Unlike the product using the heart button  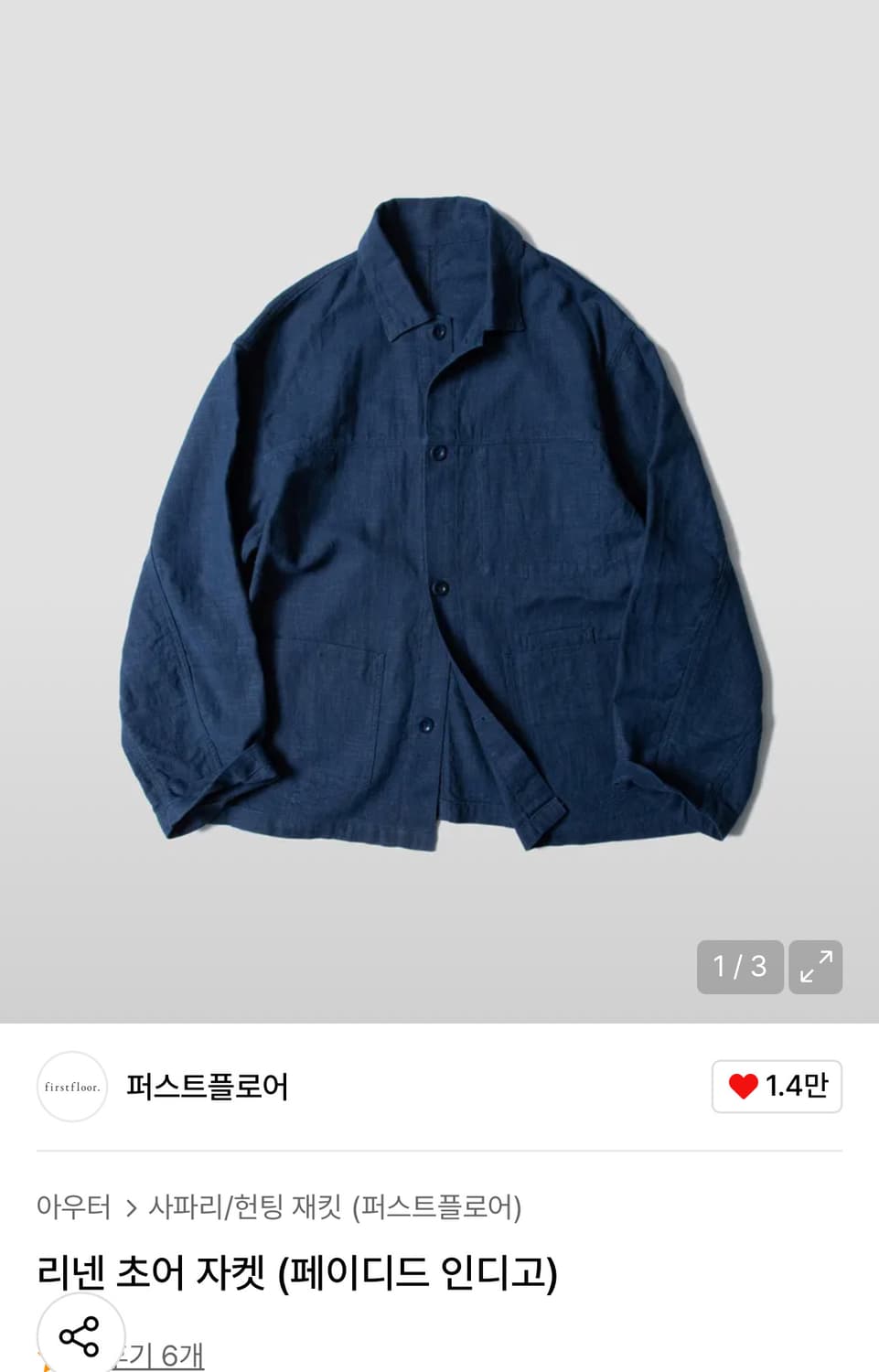coord(743,1087)
